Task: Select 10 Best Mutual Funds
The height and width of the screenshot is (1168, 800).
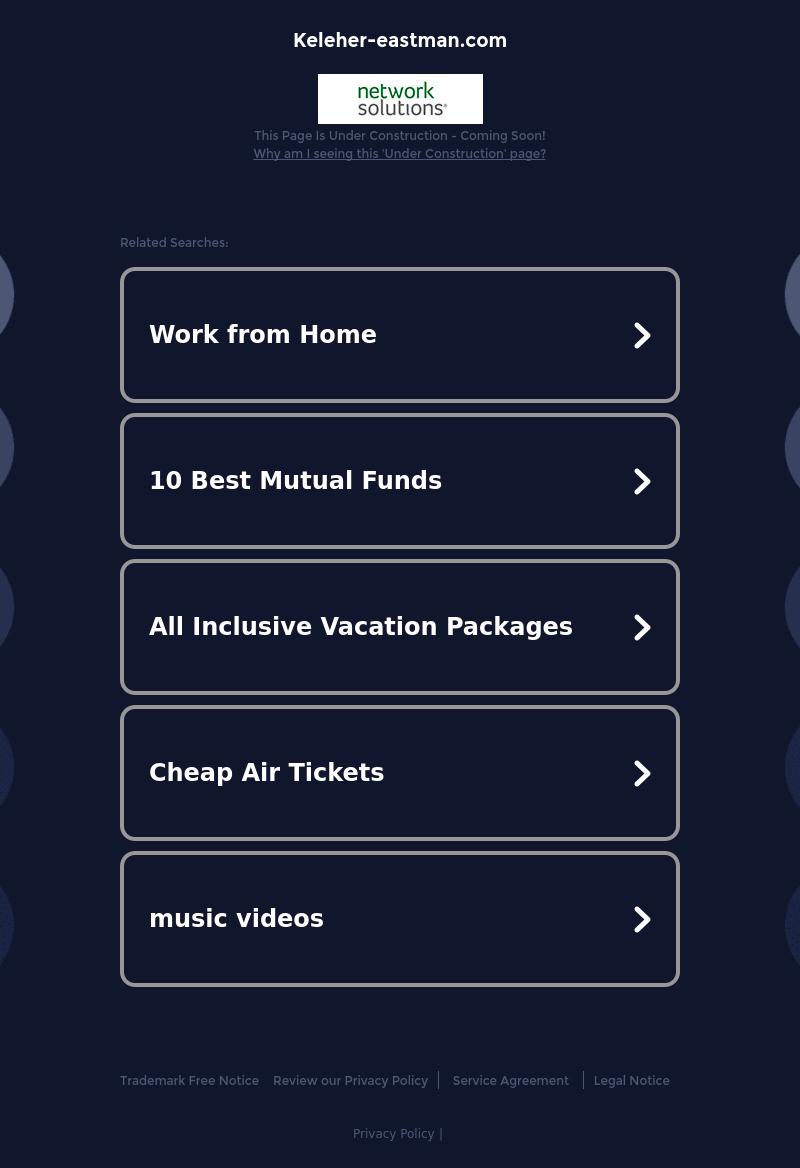Action: [x=399, y=481]
